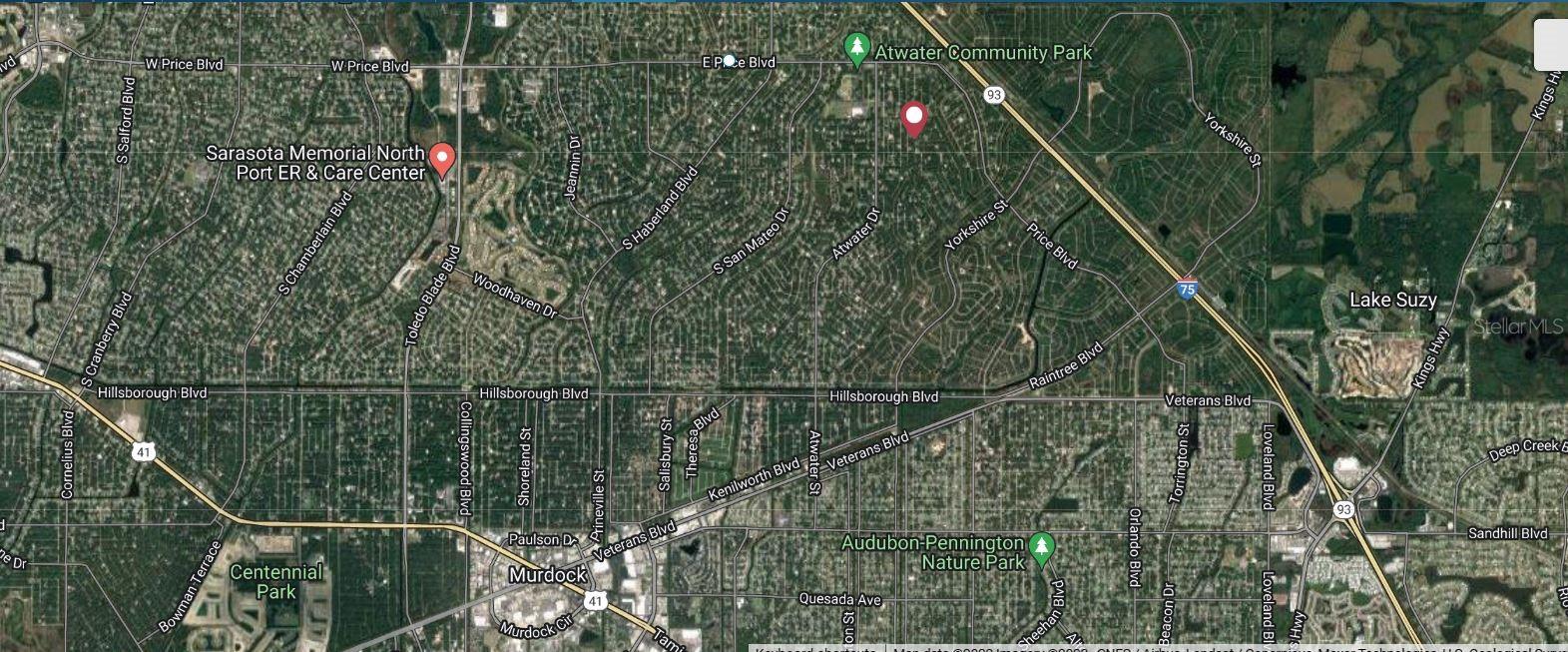
Task: Tap the Sarasota Memorial North Port ER marker
Action: click(x=442, y=159)
